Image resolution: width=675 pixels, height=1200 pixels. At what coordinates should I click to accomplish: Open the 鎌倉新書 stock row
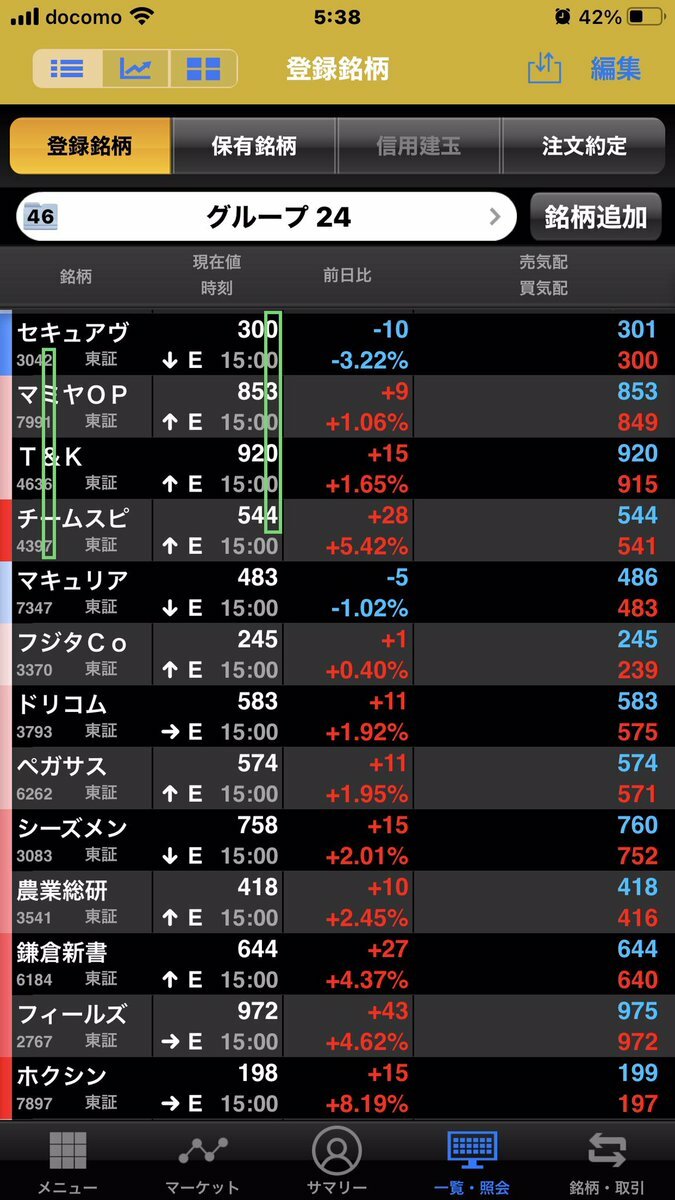(x=337, y=964)
